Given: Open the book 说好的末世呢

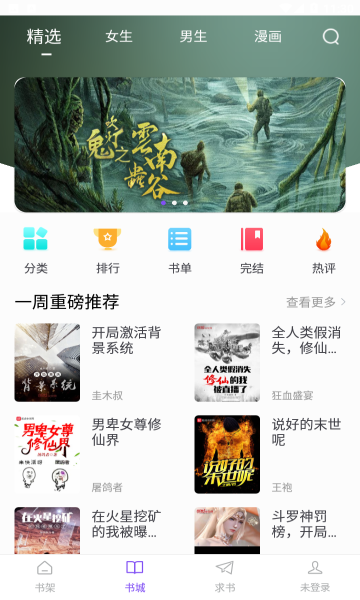Looking at the screenshot, I should pos(270,454).
